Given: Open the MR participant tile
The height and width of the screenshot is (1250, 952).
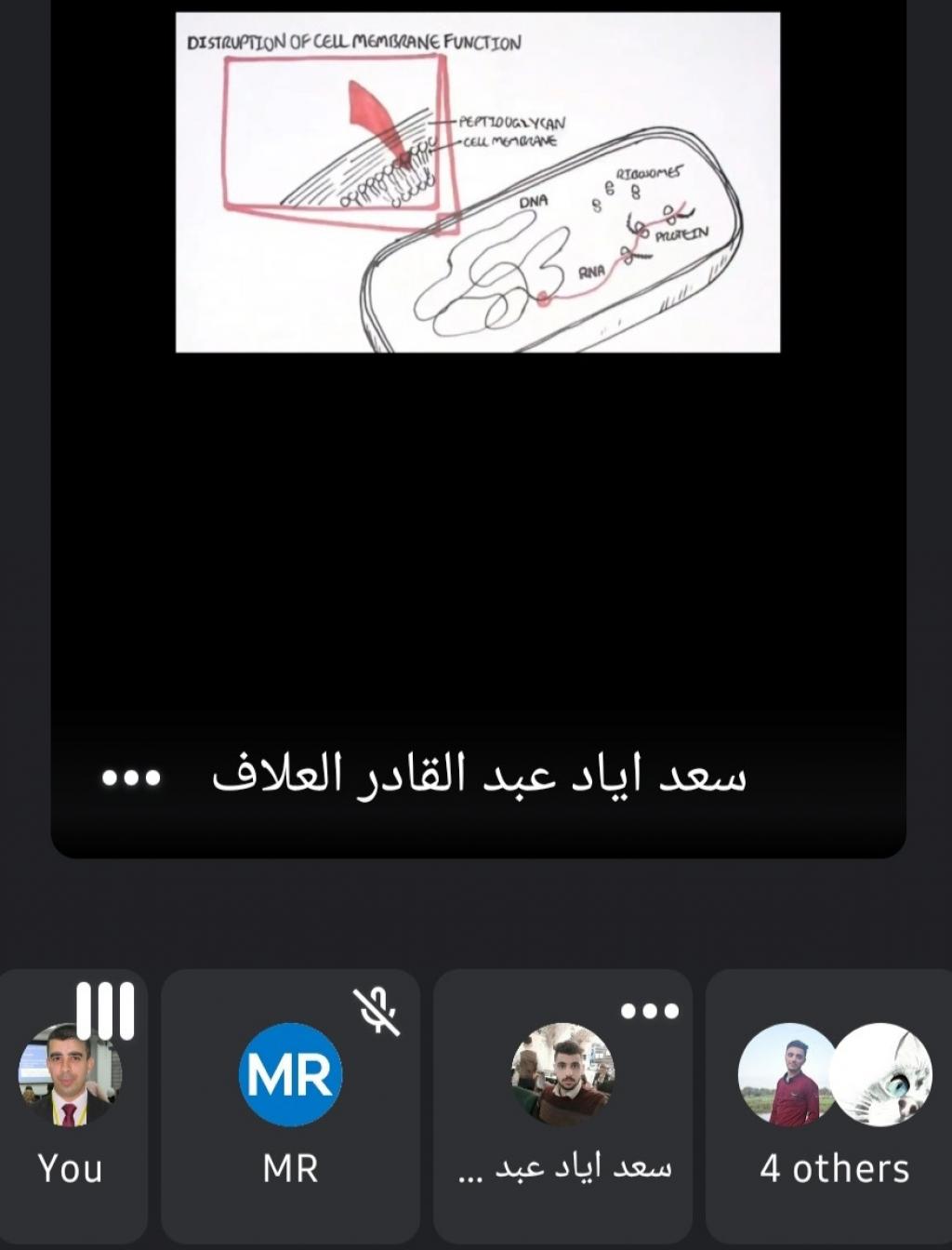Looking at the screenshot, I should [290, 1107].
